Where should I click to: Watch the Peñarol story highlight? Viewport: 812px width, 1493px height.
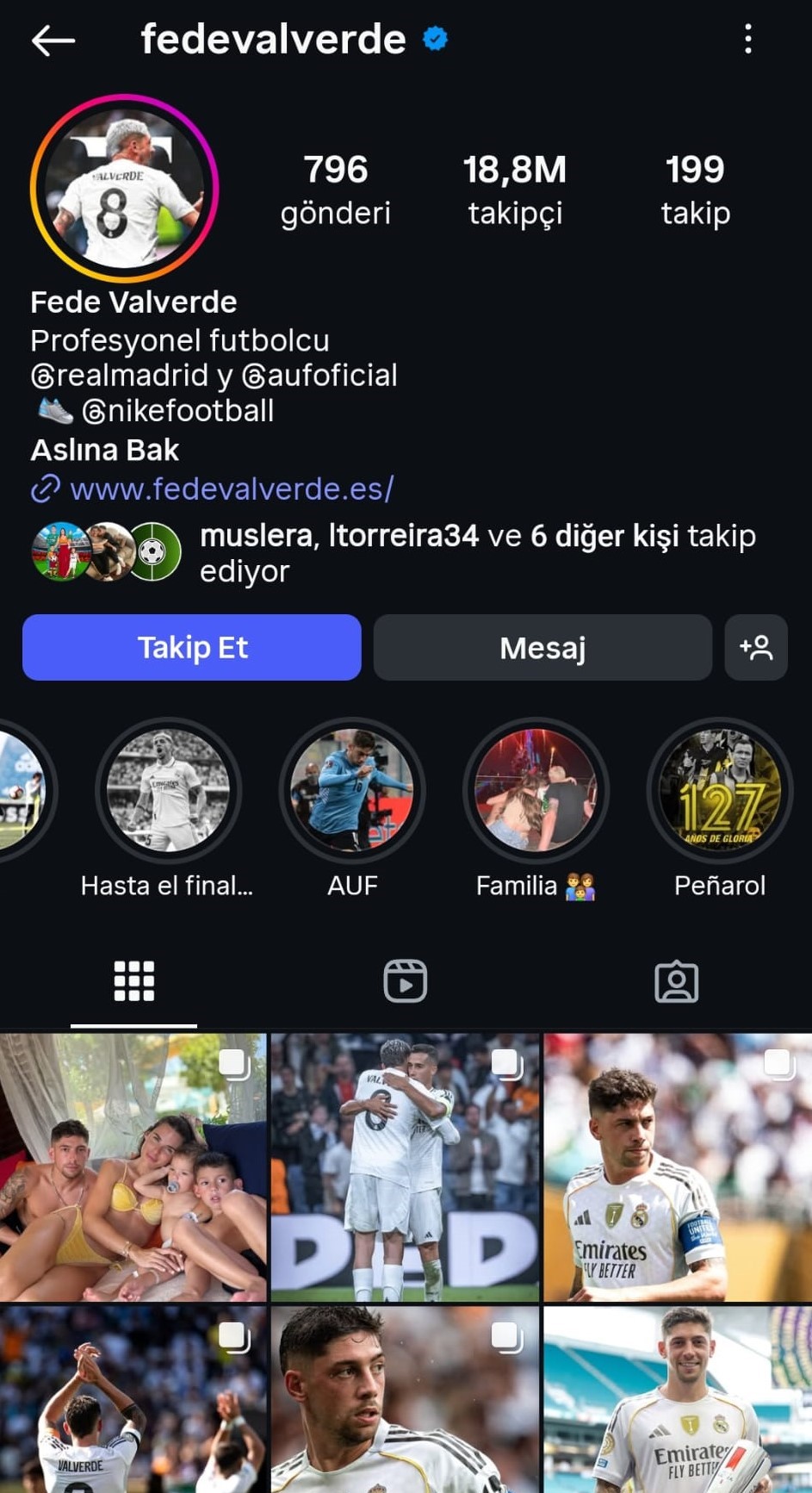point(719,791)
